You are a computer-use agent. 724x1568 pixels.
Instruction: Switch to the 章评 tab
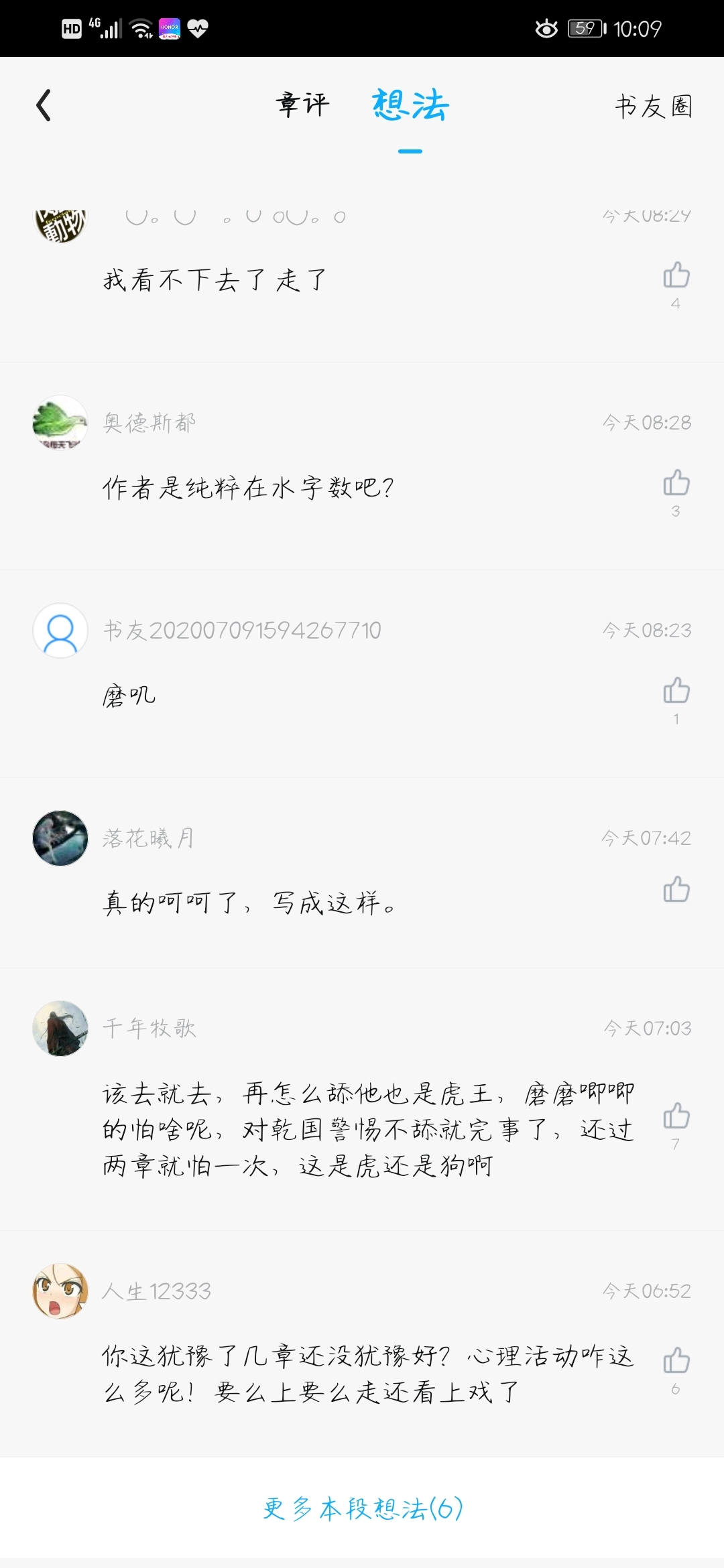[x=303, y=105]
